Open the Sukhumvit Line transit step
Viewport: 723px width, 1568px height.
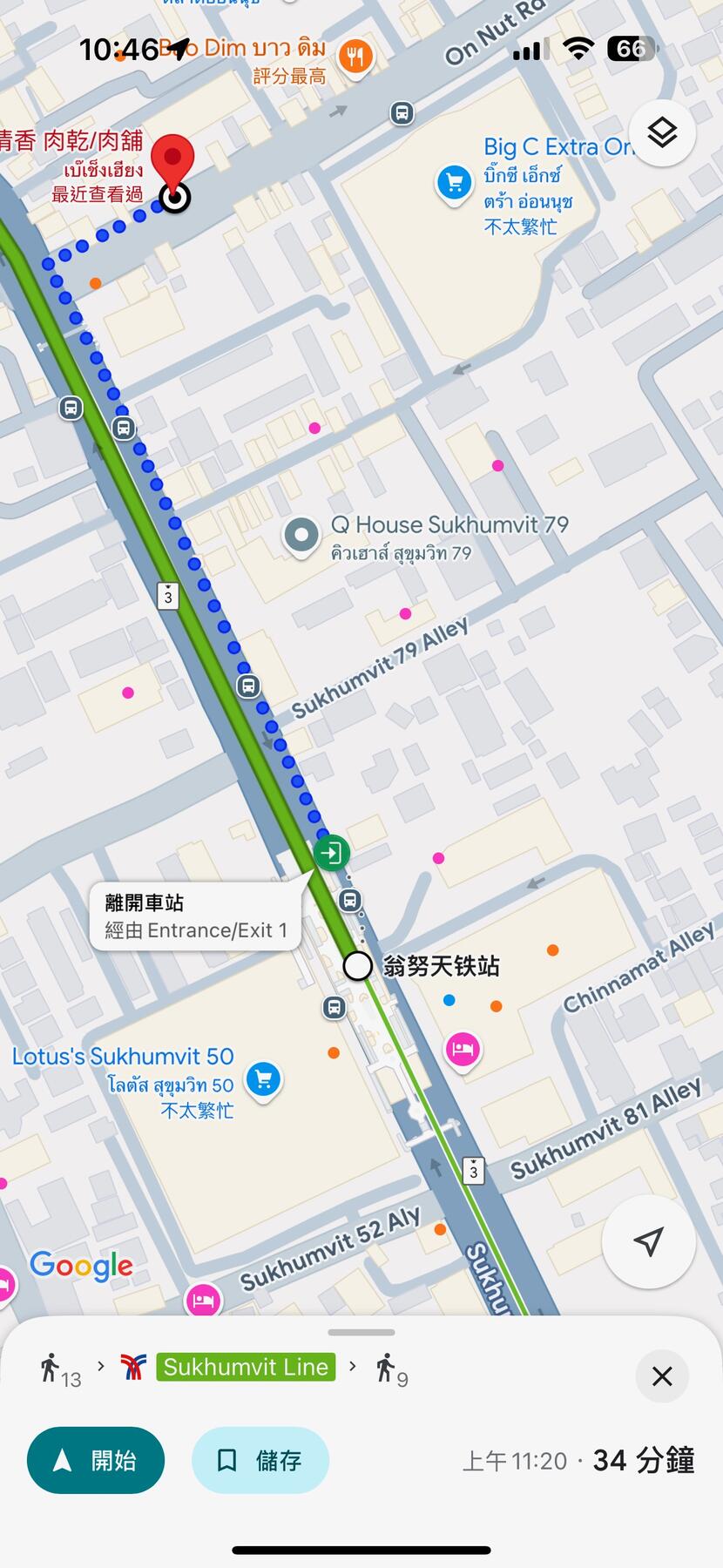click(246, 1367)
